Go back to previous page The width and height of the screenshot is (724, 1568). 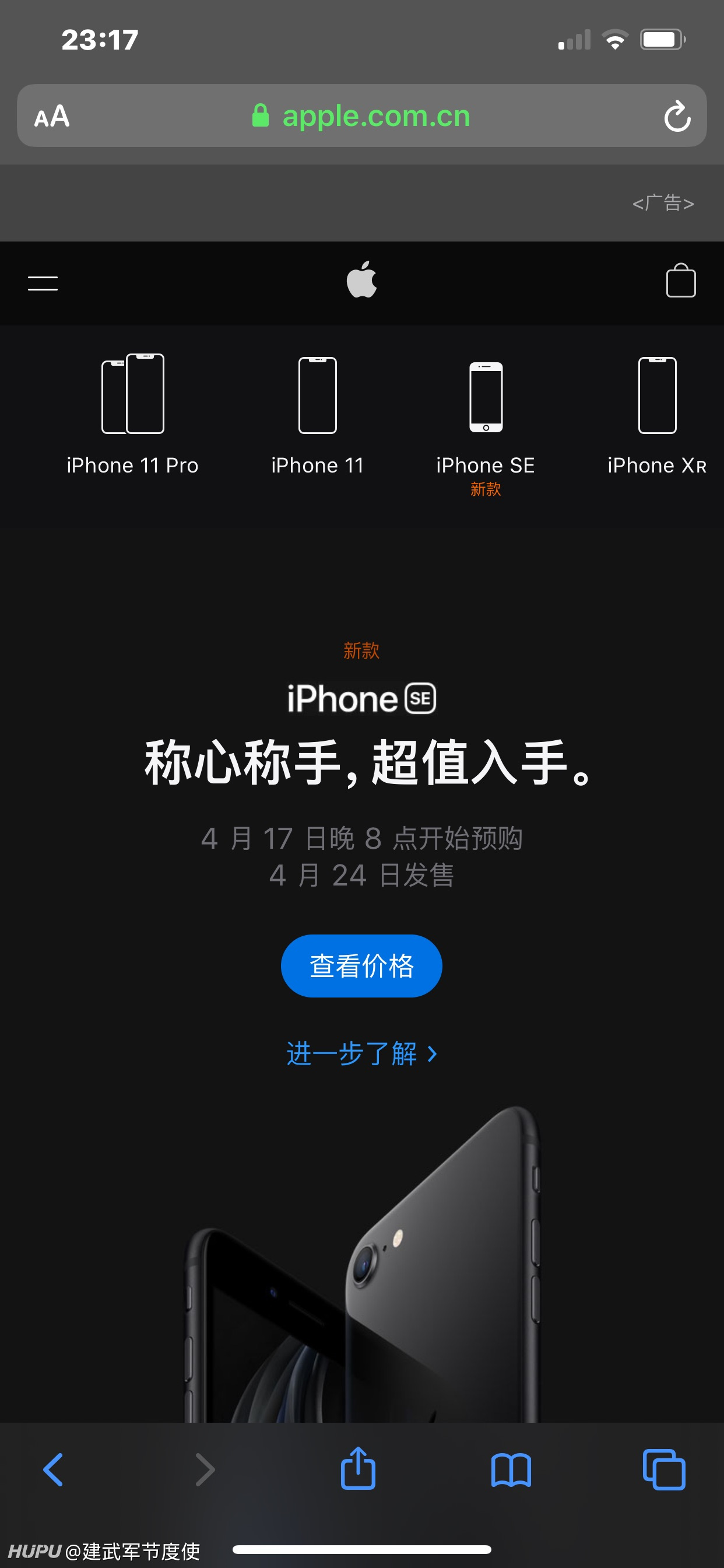pos(54,1469)
